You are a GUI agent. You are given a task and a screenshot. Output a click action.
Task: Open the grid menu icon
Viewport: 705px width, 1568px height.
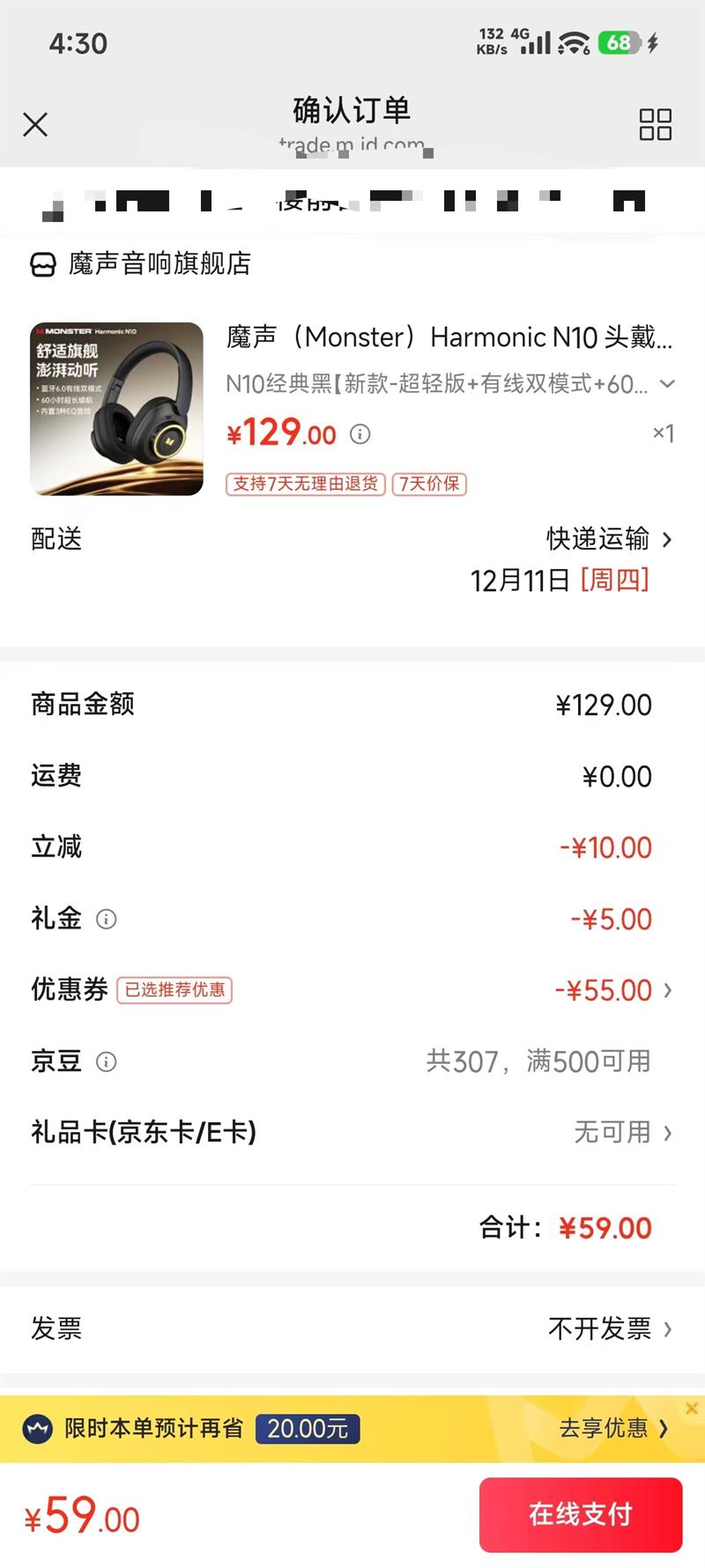click(x=655, y=124)
